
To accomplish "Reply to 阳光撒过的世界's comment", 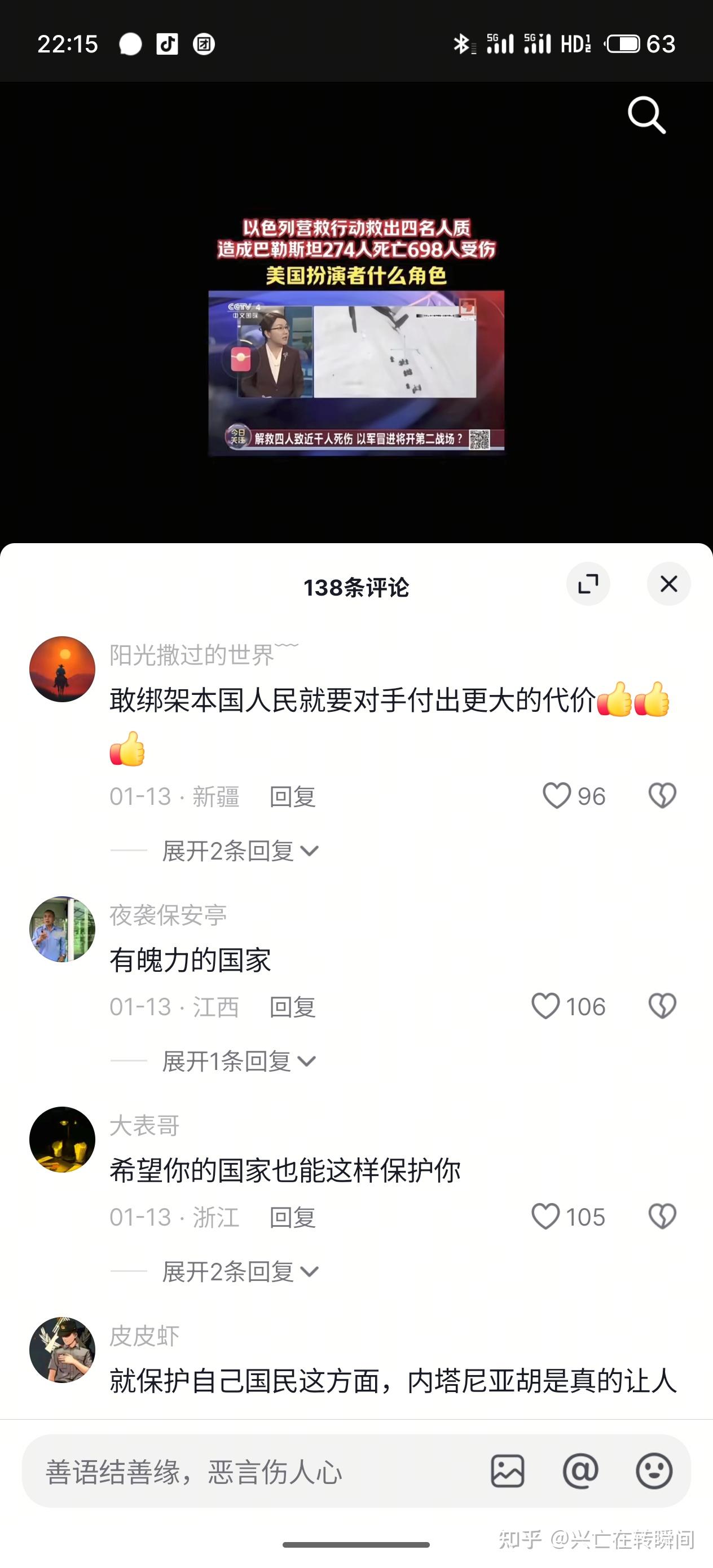I will click(x=293, y=797).
